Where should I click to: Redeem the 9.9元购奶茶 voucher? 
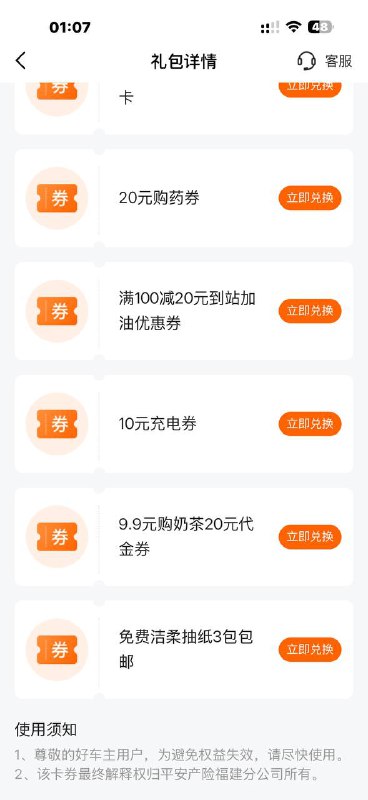310,537
